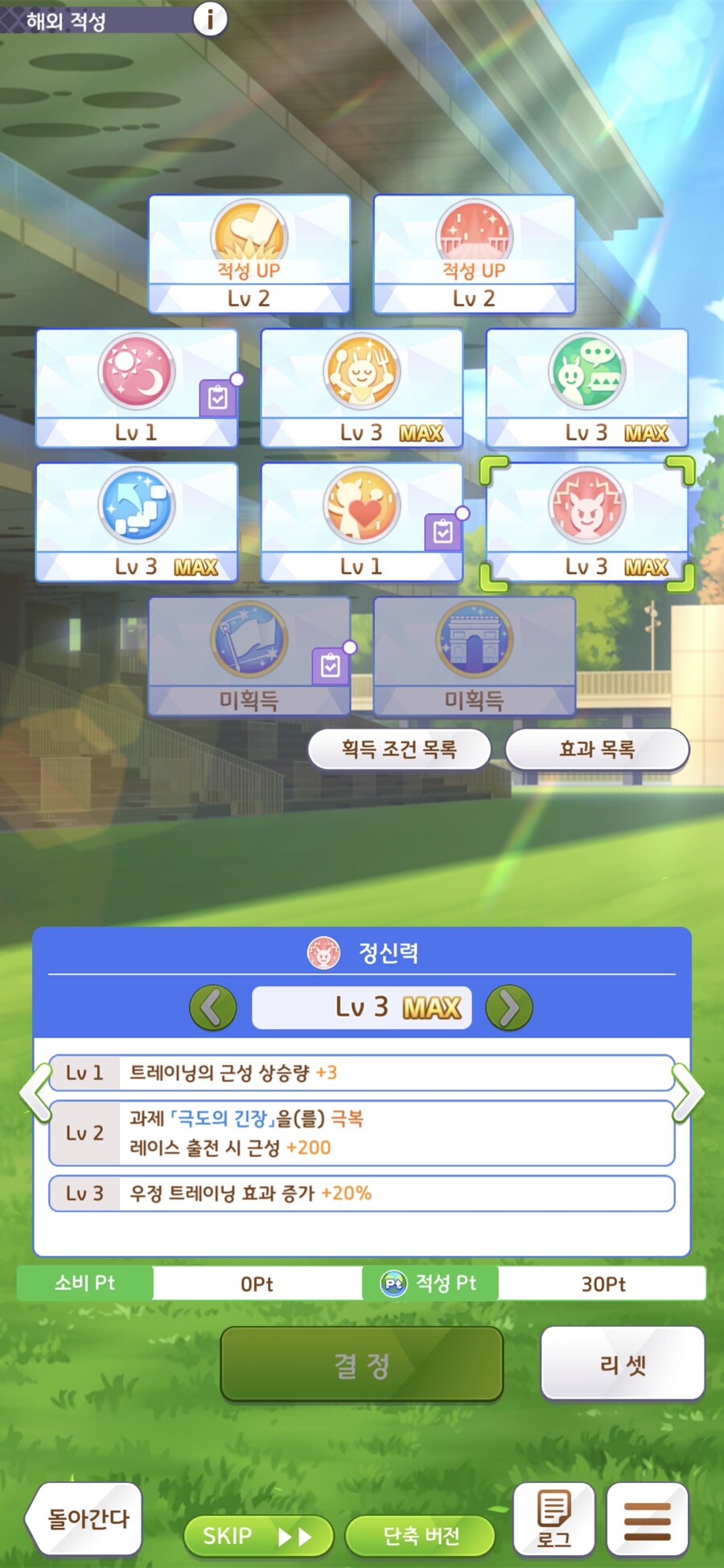Pick the green speech-bubble Lv 3 MAX card
This screenshot has height=1568, width=724.
pos(587,388)
